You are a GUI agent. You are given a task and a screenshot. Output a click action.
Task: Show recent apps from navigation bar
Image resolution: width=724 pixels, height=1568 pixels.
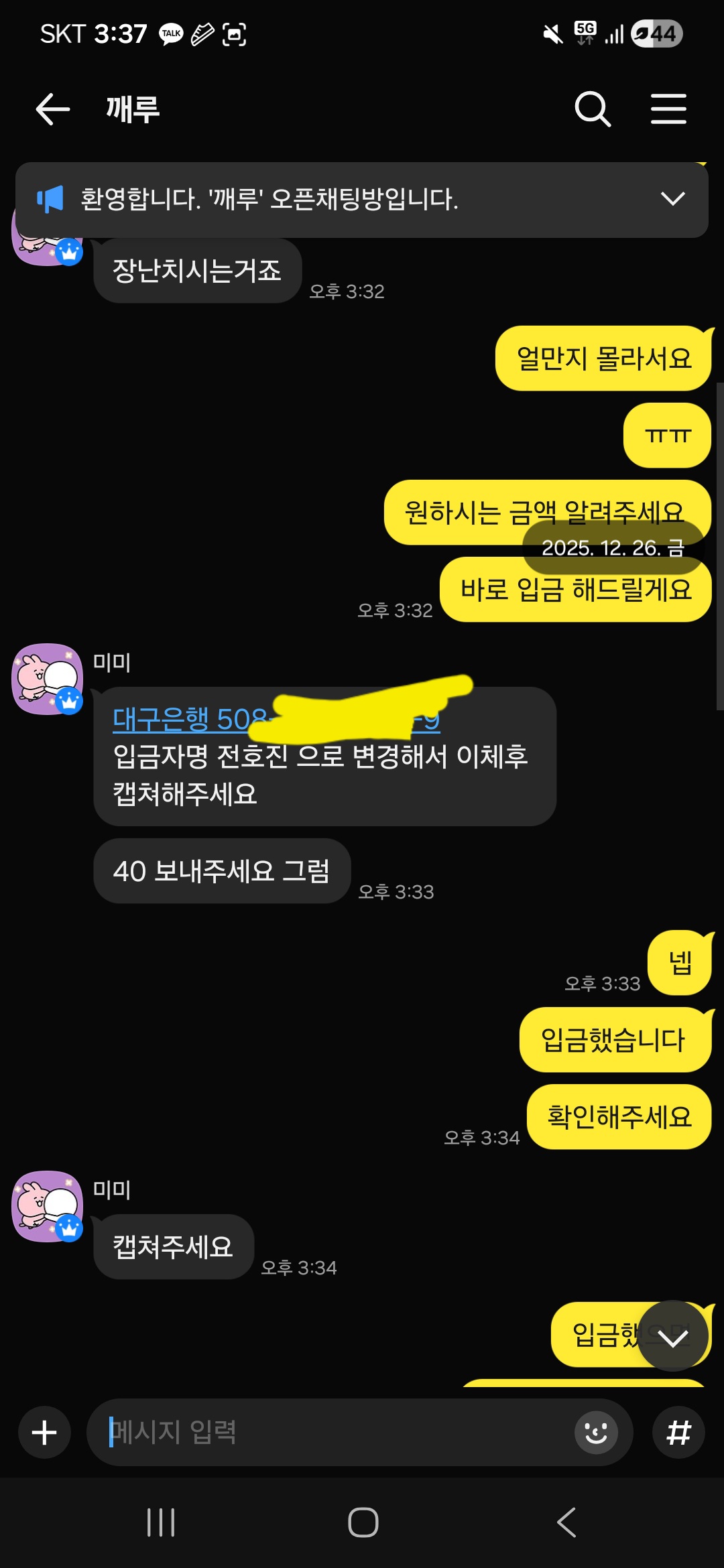pyautogui.click(x=161, y=1522)
